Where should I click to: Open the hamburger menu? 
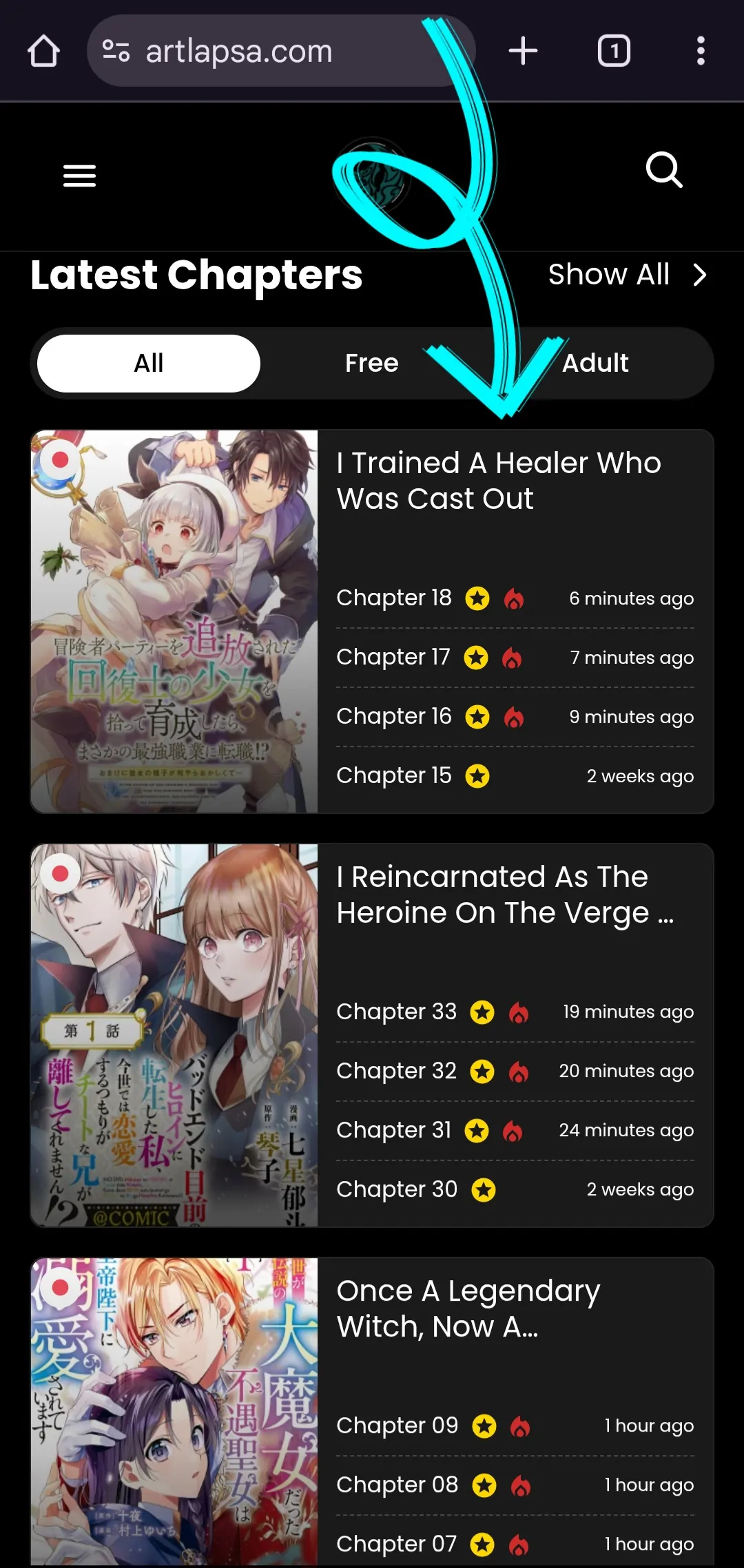[x=79, y=176]
